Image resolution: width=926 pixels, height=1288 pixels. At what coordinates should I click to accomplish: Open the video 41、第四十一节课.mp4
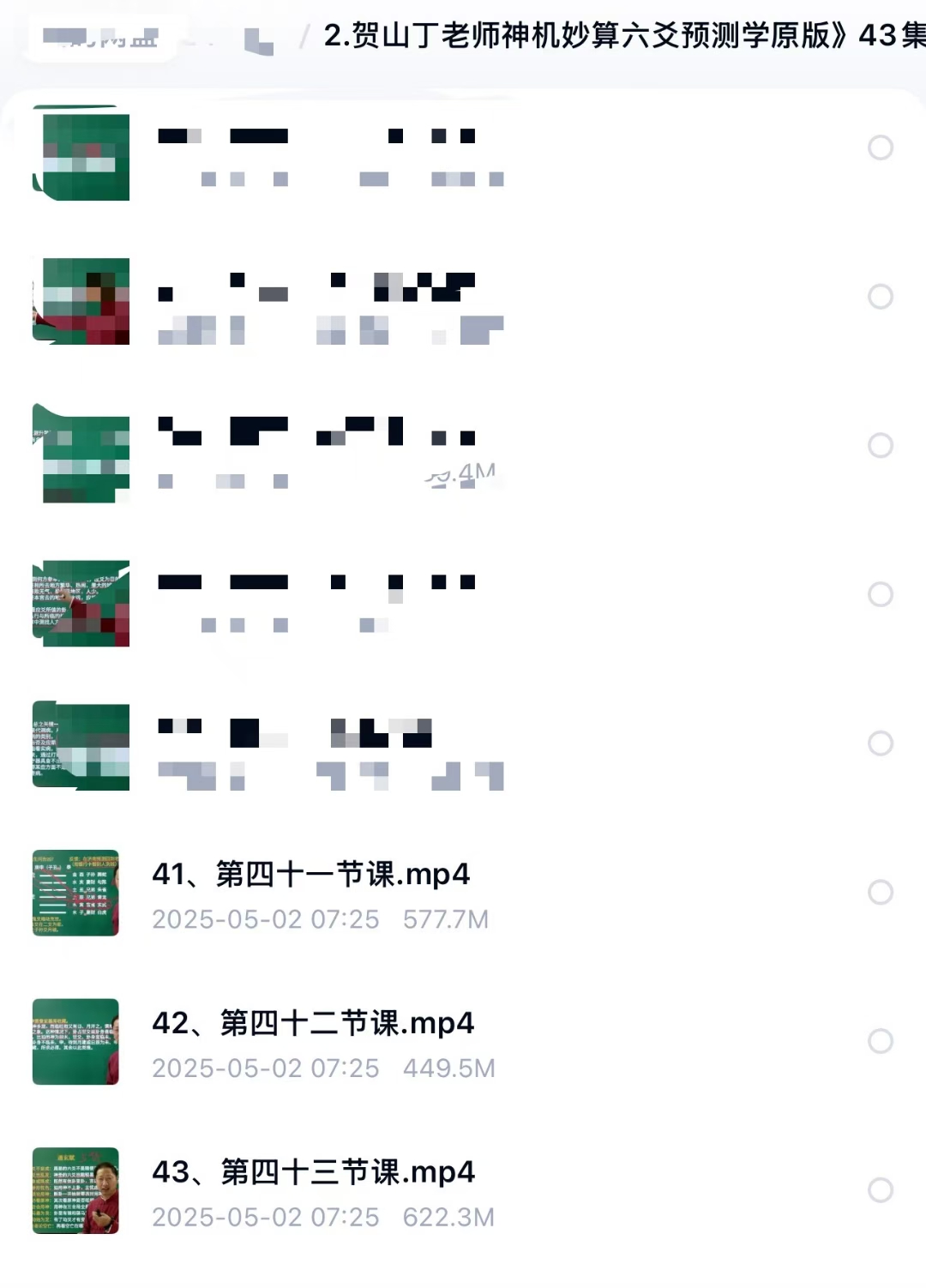[311, 875]
